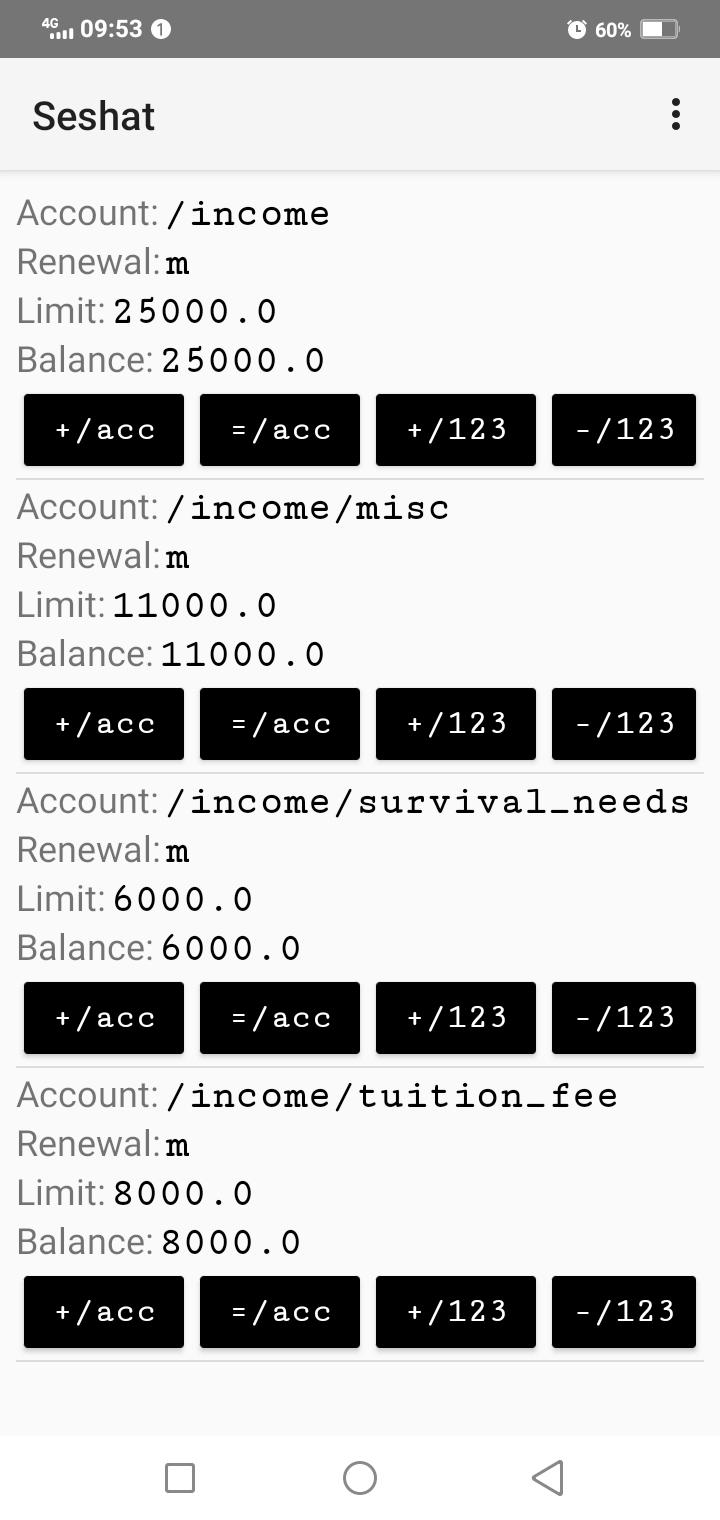Image resolution: width=720 pixels, height=1520 pixels.
Task: Use -/123 for /income/survival_needs
Action: [624, 1018]
